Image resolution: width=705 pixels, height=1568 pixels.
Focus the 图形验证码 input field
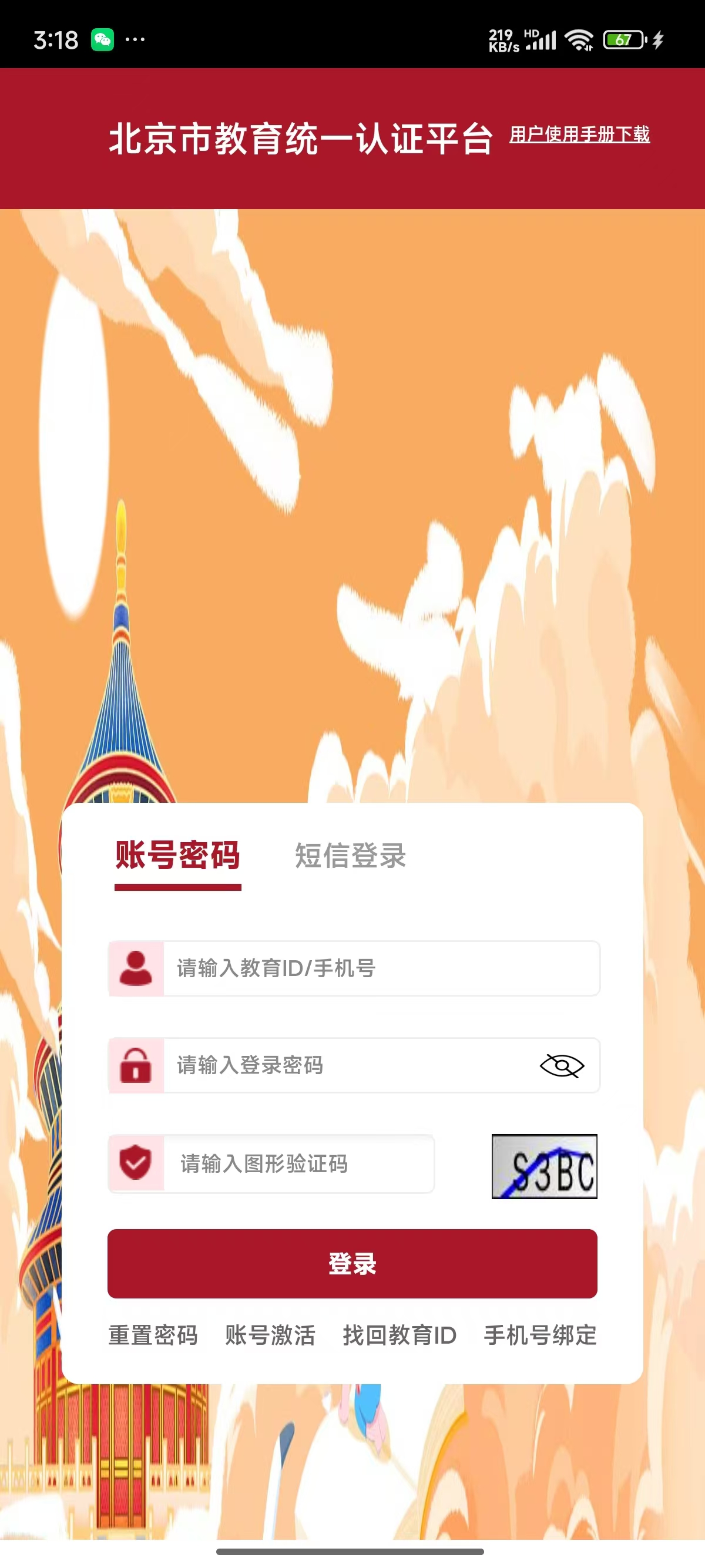pyautogui.click(x=298, y=1164)
